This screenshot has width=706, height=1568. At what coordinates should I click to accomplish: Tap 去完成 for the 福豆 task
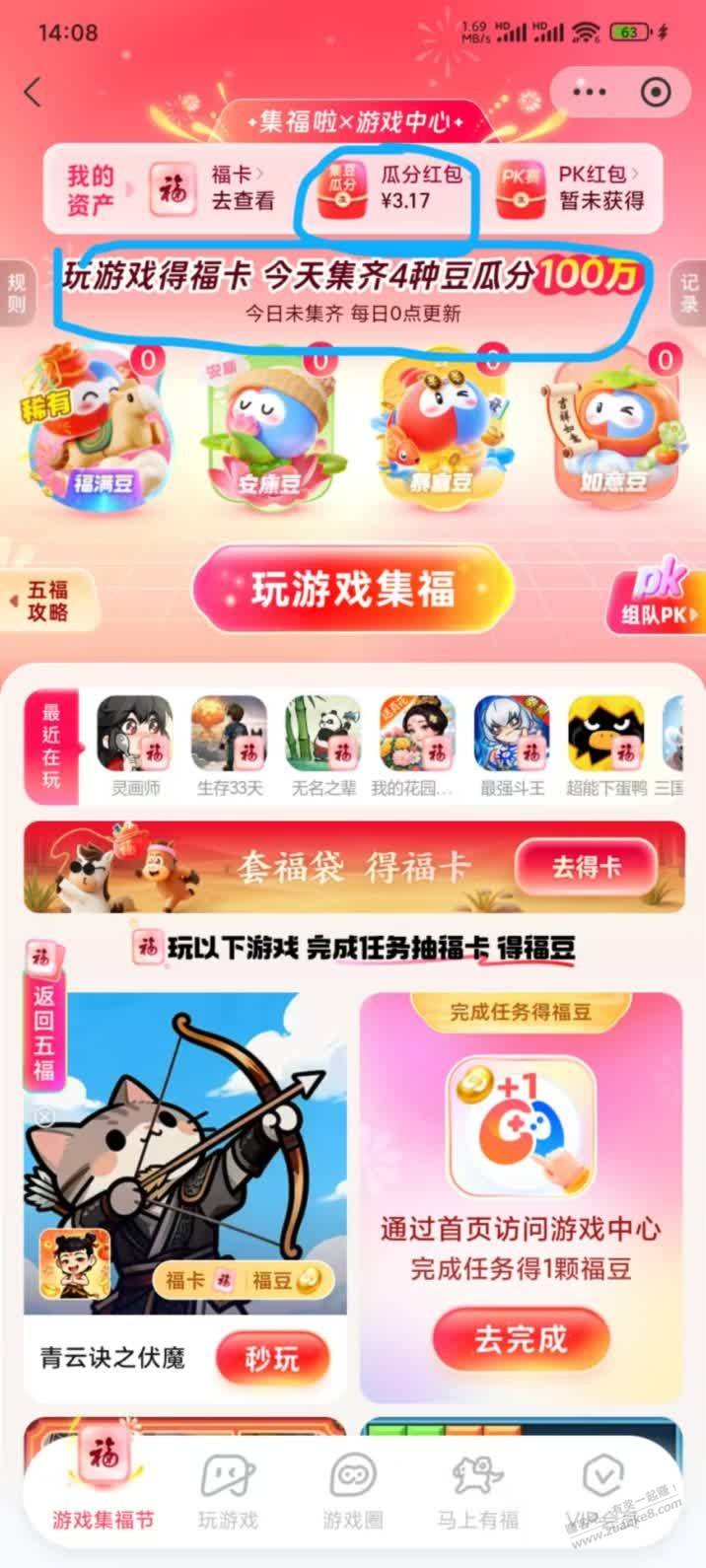521,1339
